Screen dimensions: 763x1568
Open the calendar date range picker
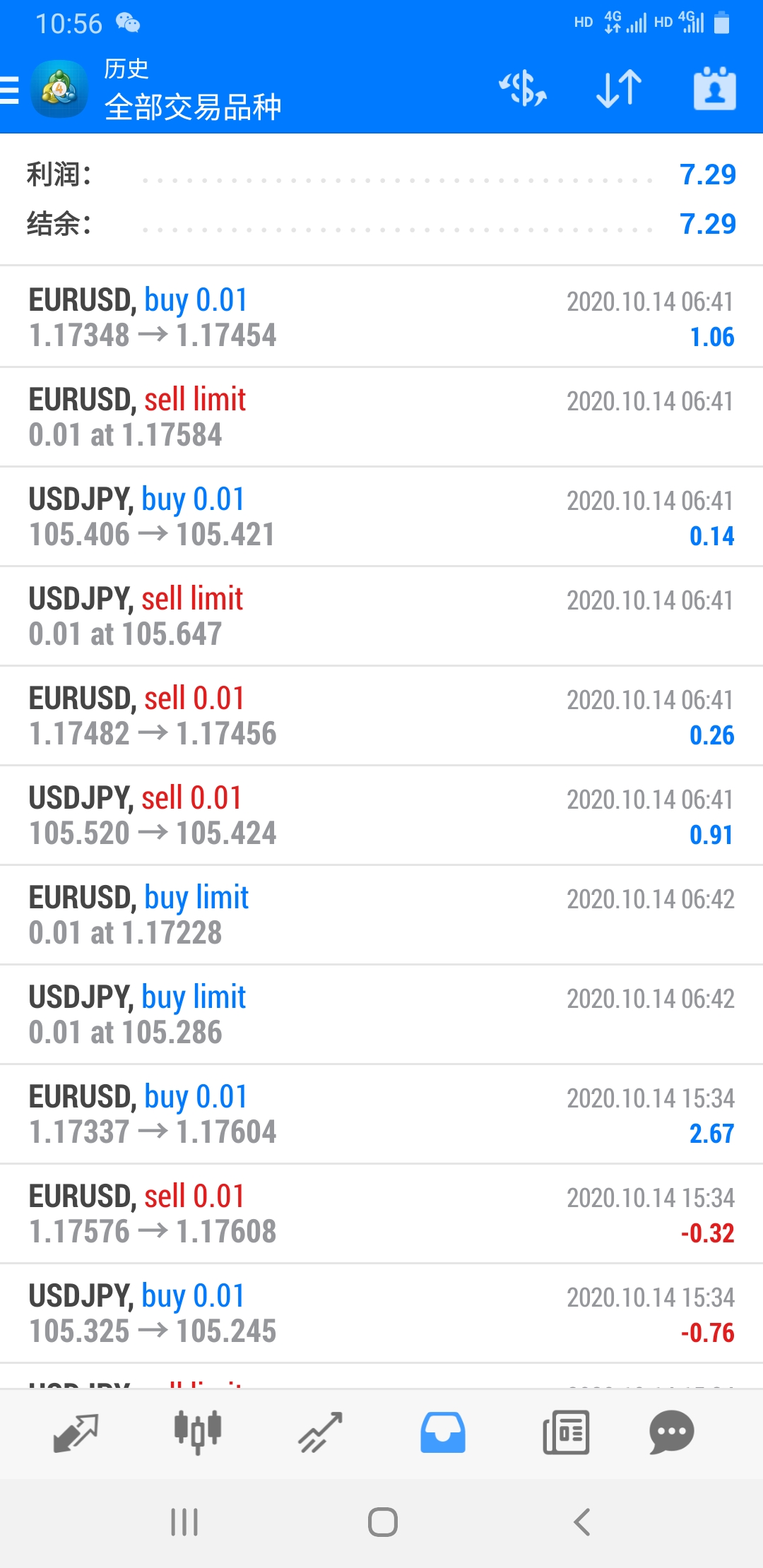coord(714,89)
